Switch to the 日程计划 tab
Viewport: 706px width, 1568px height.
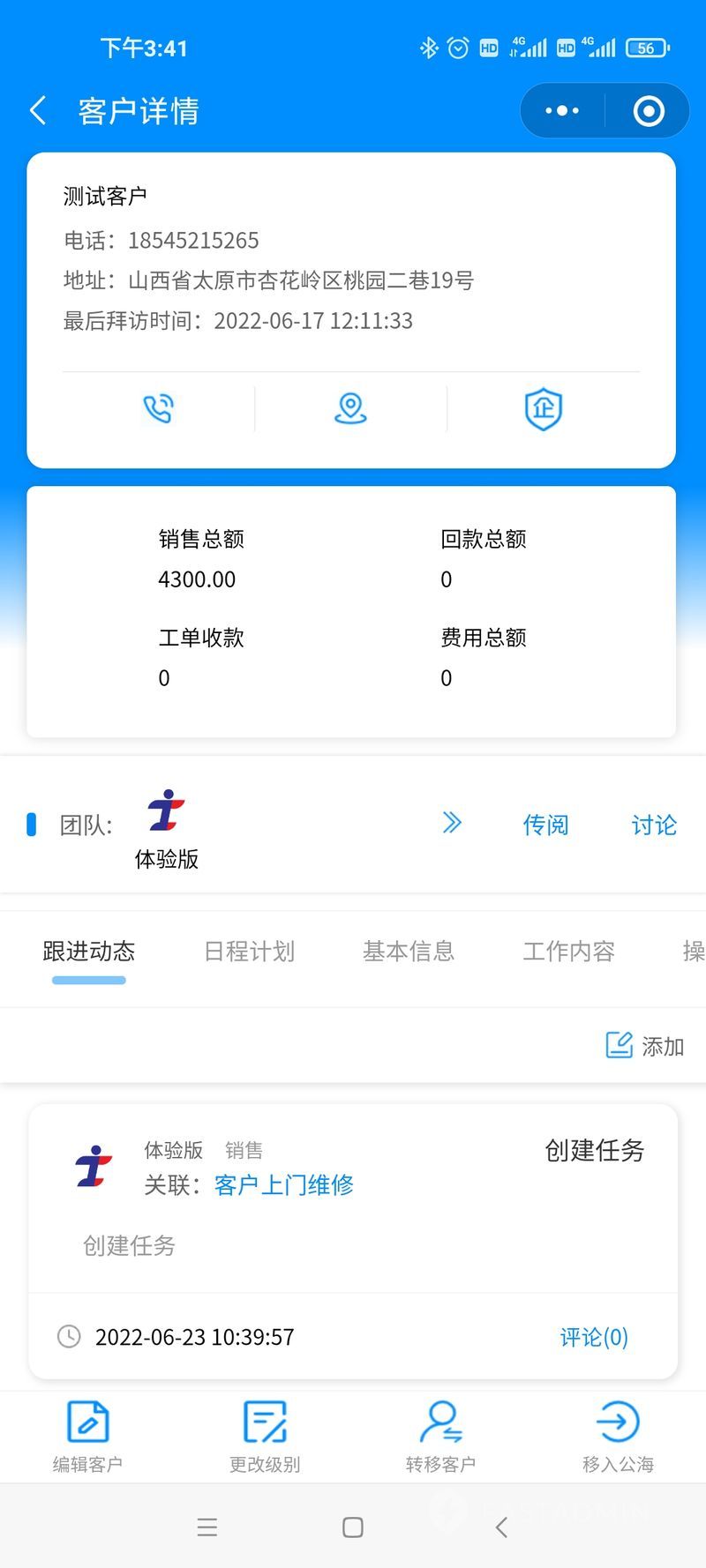click(249, 951)
